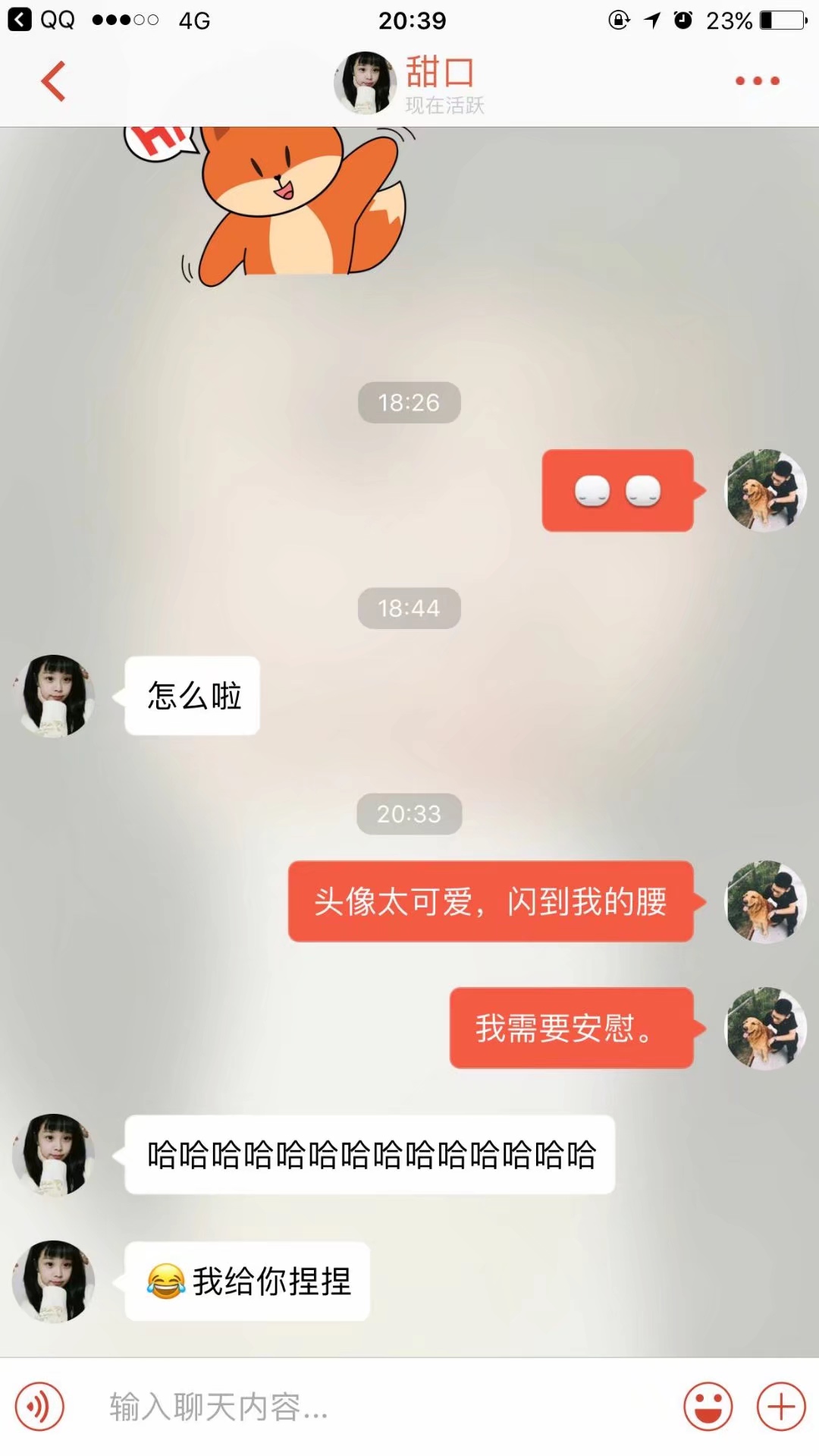Tap my avatar beside 我需要安慰 message

click(766, 1028)
